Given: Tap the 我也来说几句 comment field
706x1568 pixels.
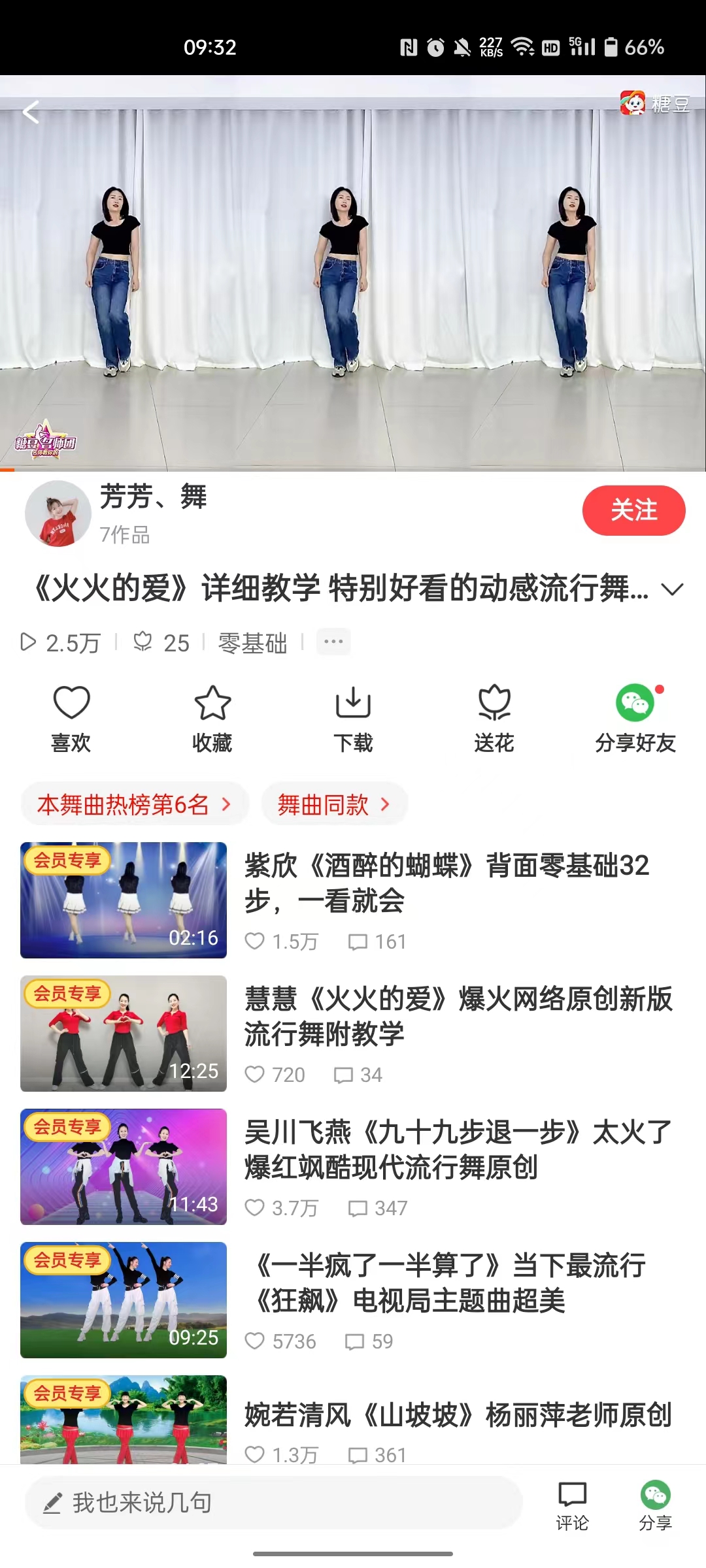Looking at the screenshot, I should tap(273, 1503).
